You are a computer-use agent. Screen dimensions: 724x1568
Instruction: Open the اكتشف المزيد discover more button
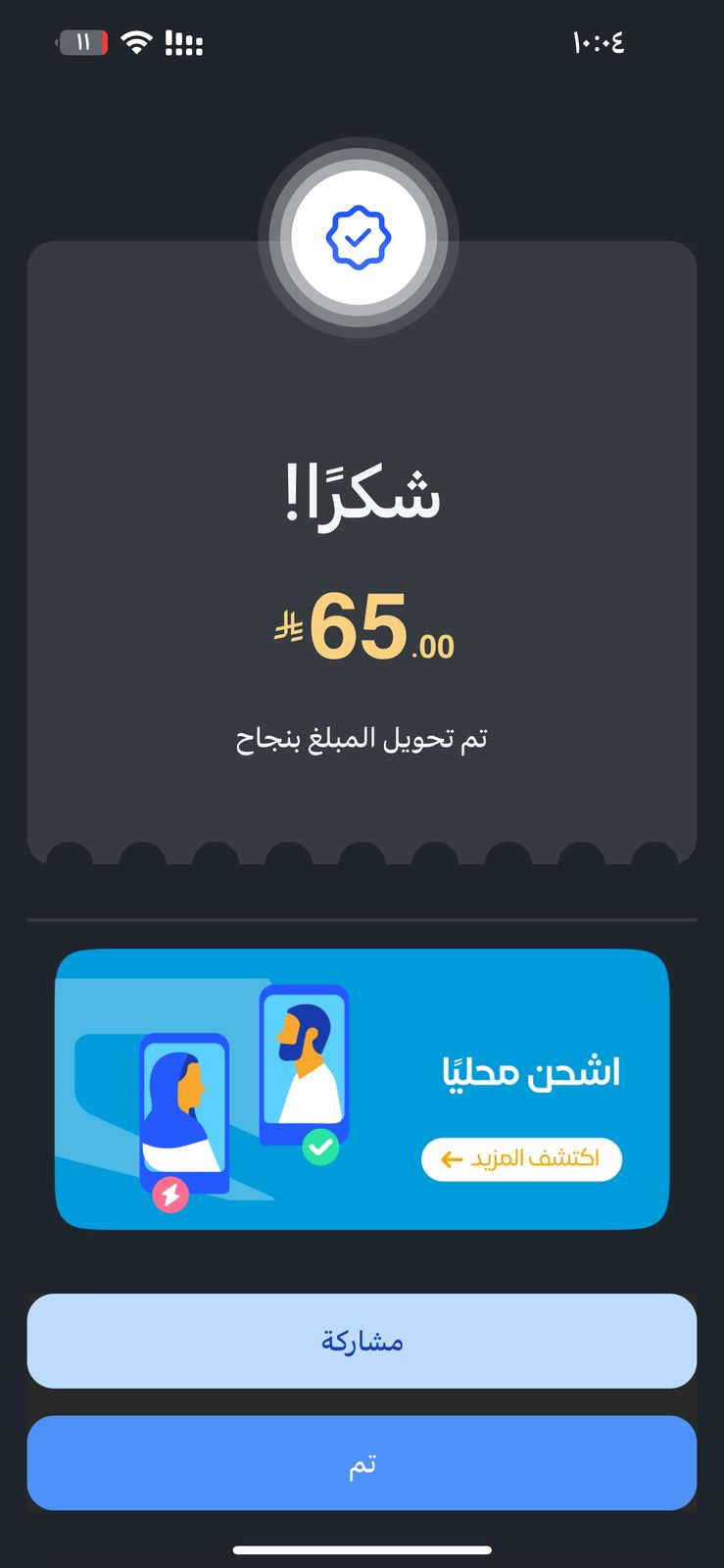[521, 1159]
